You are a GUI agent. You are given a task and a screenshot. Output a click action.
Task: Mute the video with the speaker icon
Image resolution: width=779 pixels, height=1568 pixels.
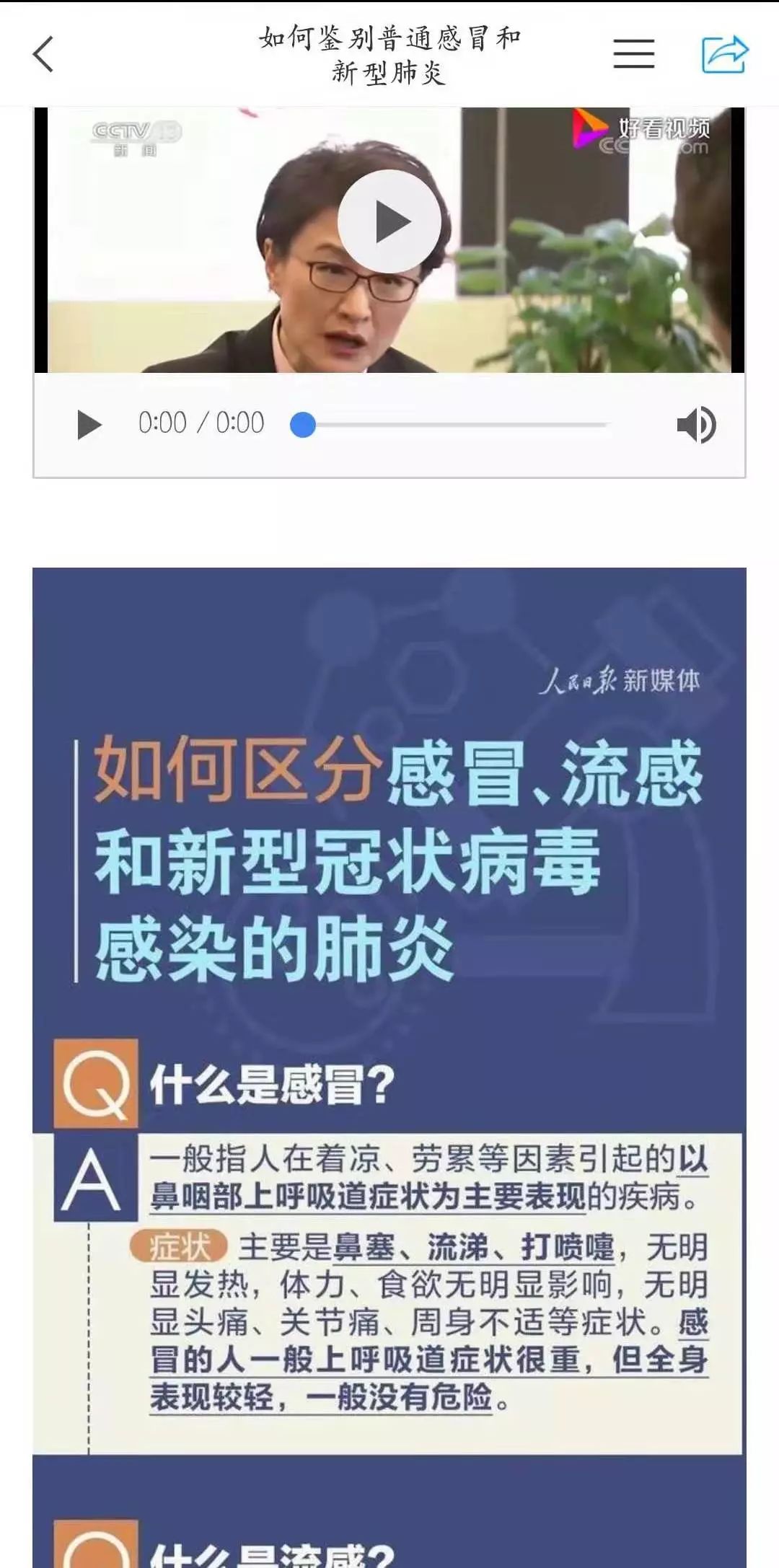pyautogui.click(x=695, y=425)
